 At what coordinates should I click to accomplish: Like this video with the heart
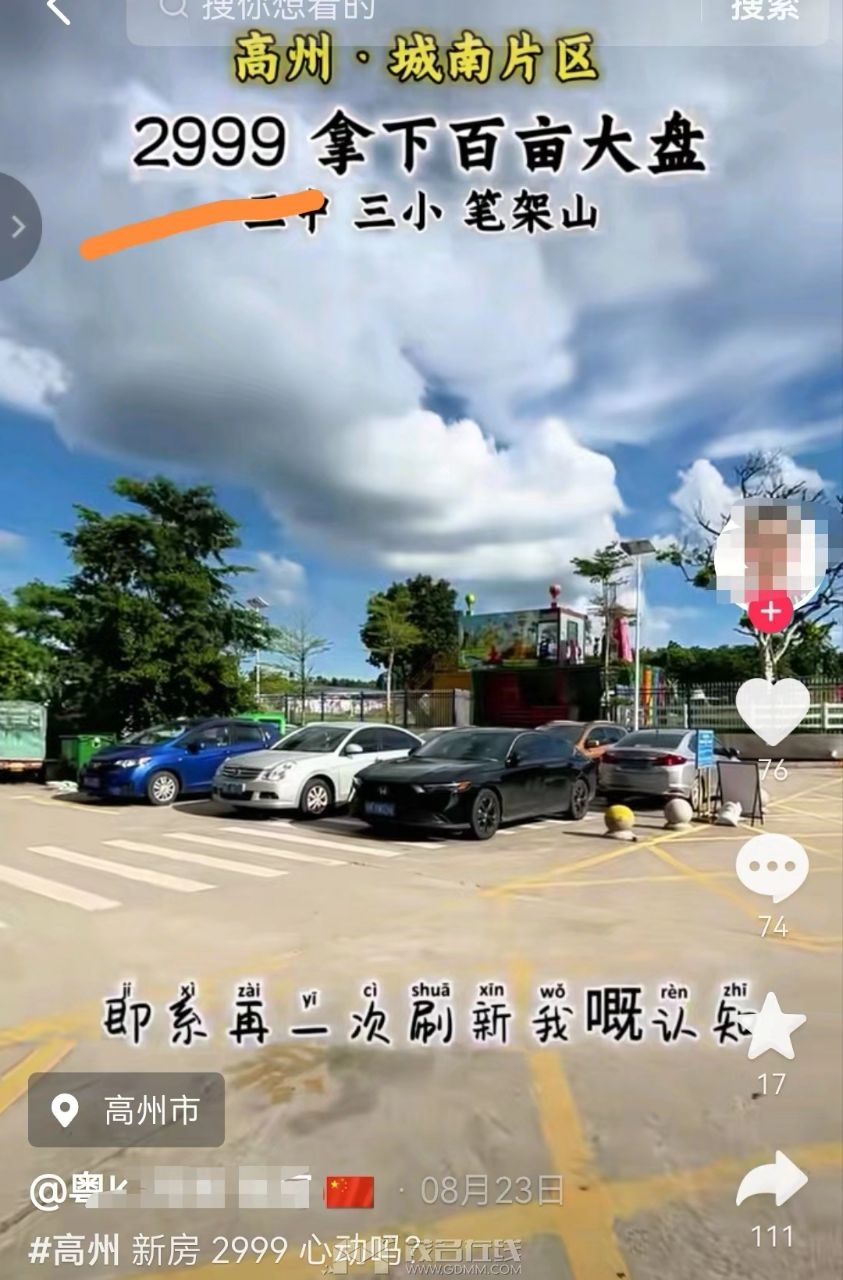[772, 711]
